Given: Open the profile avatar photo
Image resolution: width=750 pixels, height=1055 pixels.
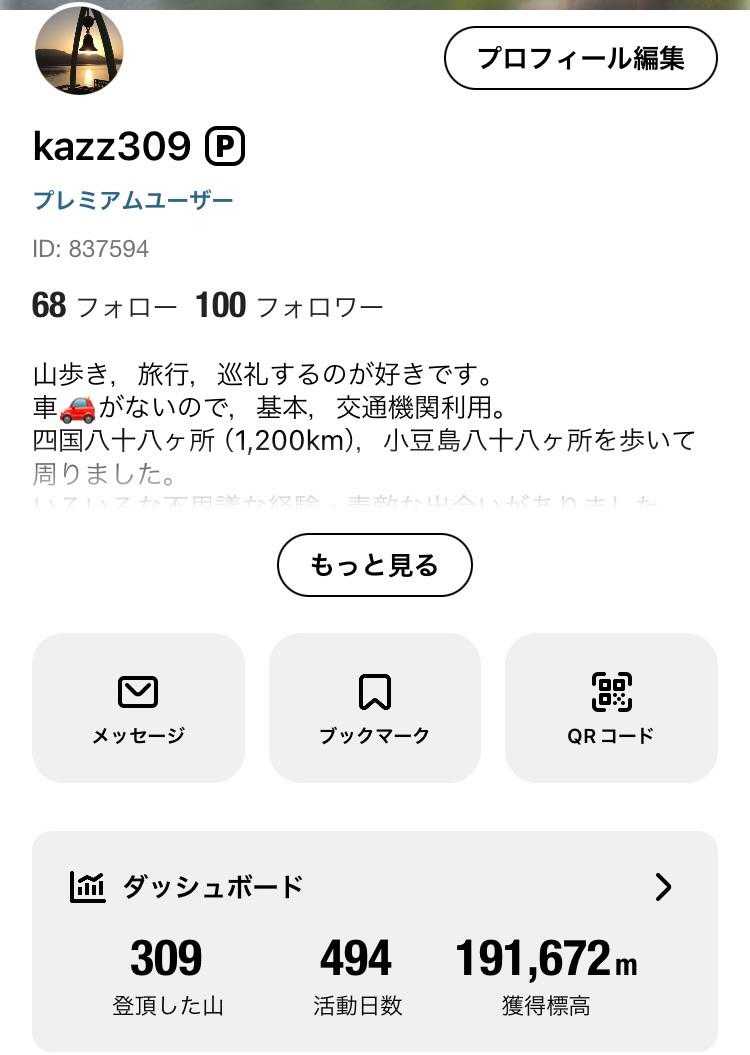Looking at the screenshot, I should [79, 49].
